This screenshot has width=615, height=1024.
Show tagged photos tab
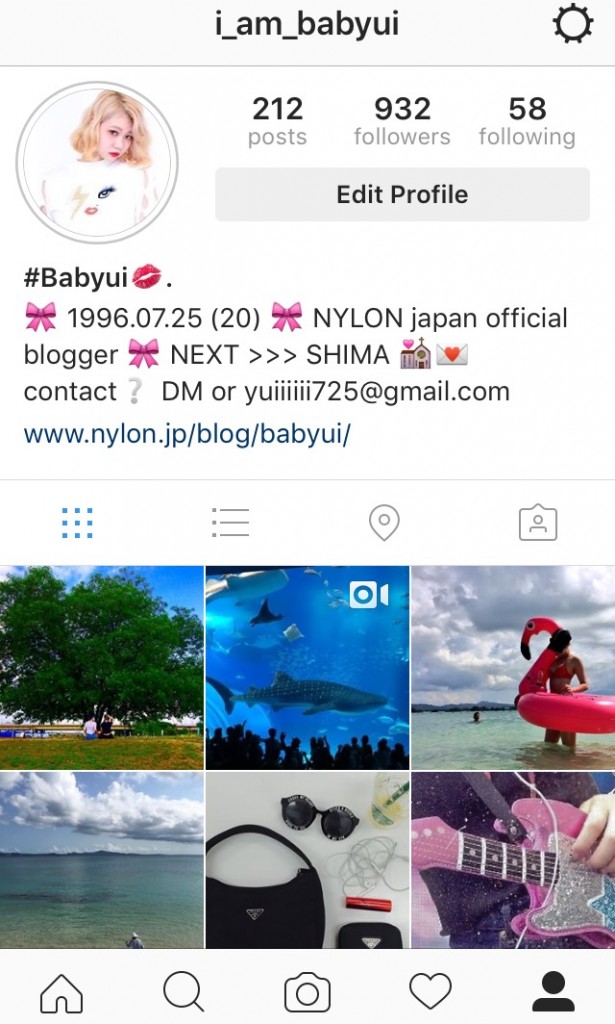pyautogui.click(x=537, y=522)
